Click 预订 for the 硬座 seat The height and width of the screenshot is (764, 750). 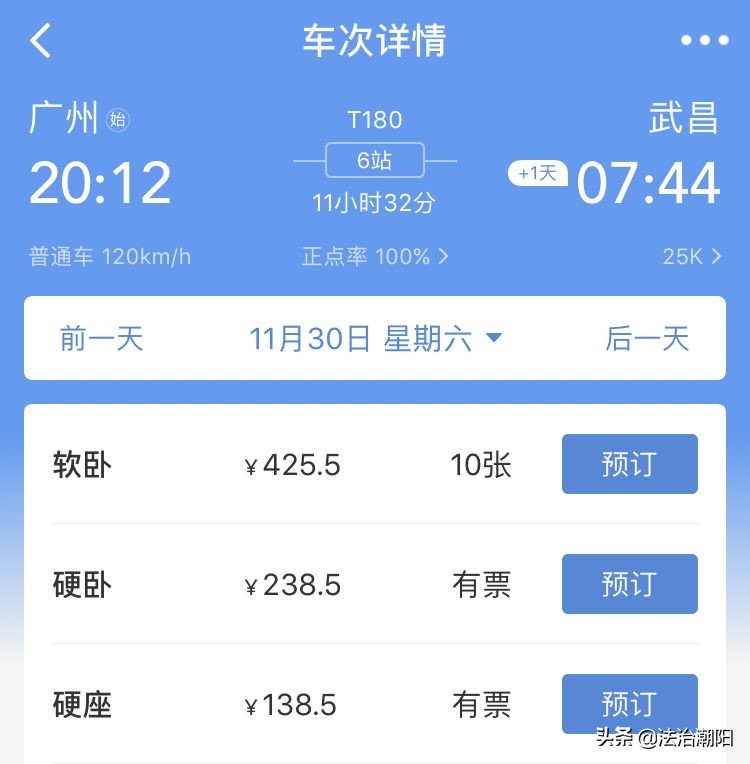629,704
